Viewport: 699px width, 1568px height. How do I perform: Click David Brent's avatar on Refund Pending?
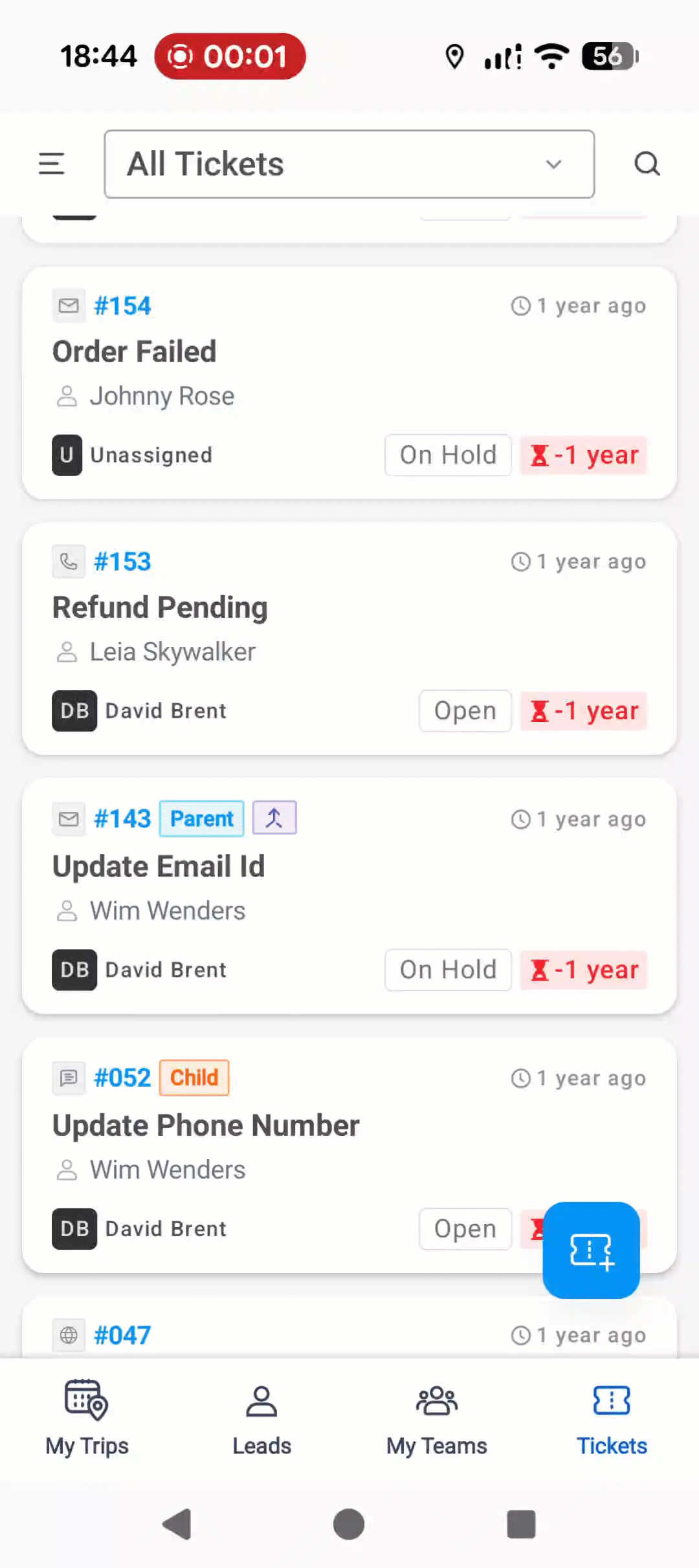click(x=74, y=710)
